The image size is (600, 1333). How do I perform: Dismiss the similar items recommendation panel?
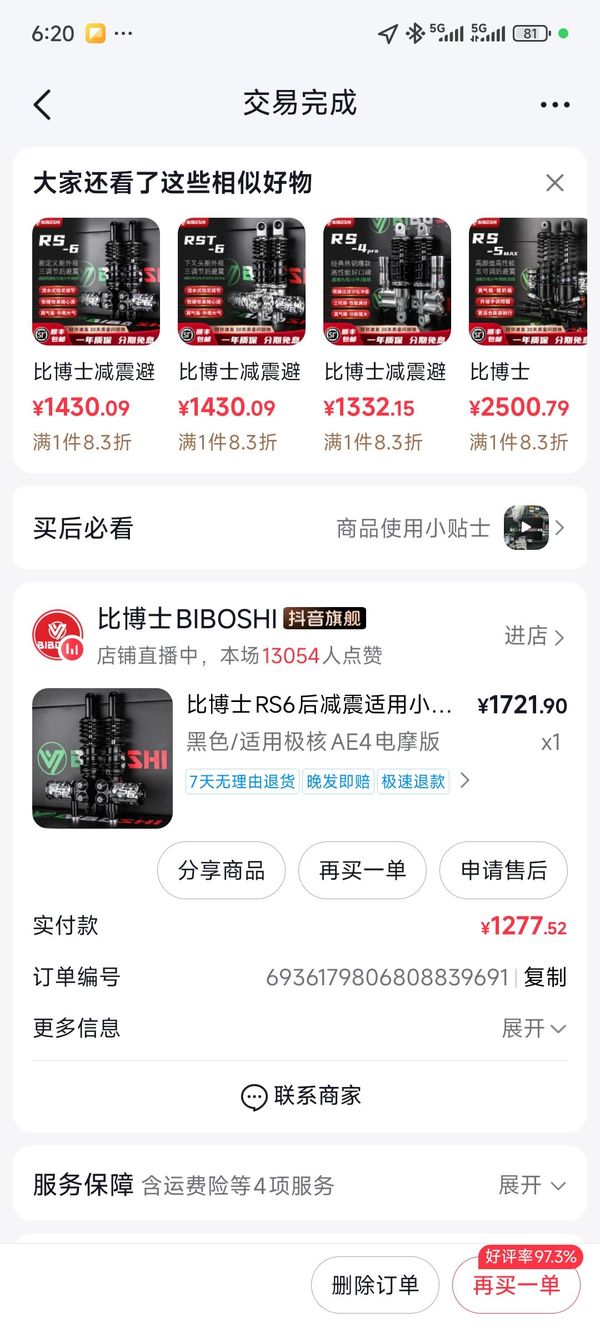(555, 183)
